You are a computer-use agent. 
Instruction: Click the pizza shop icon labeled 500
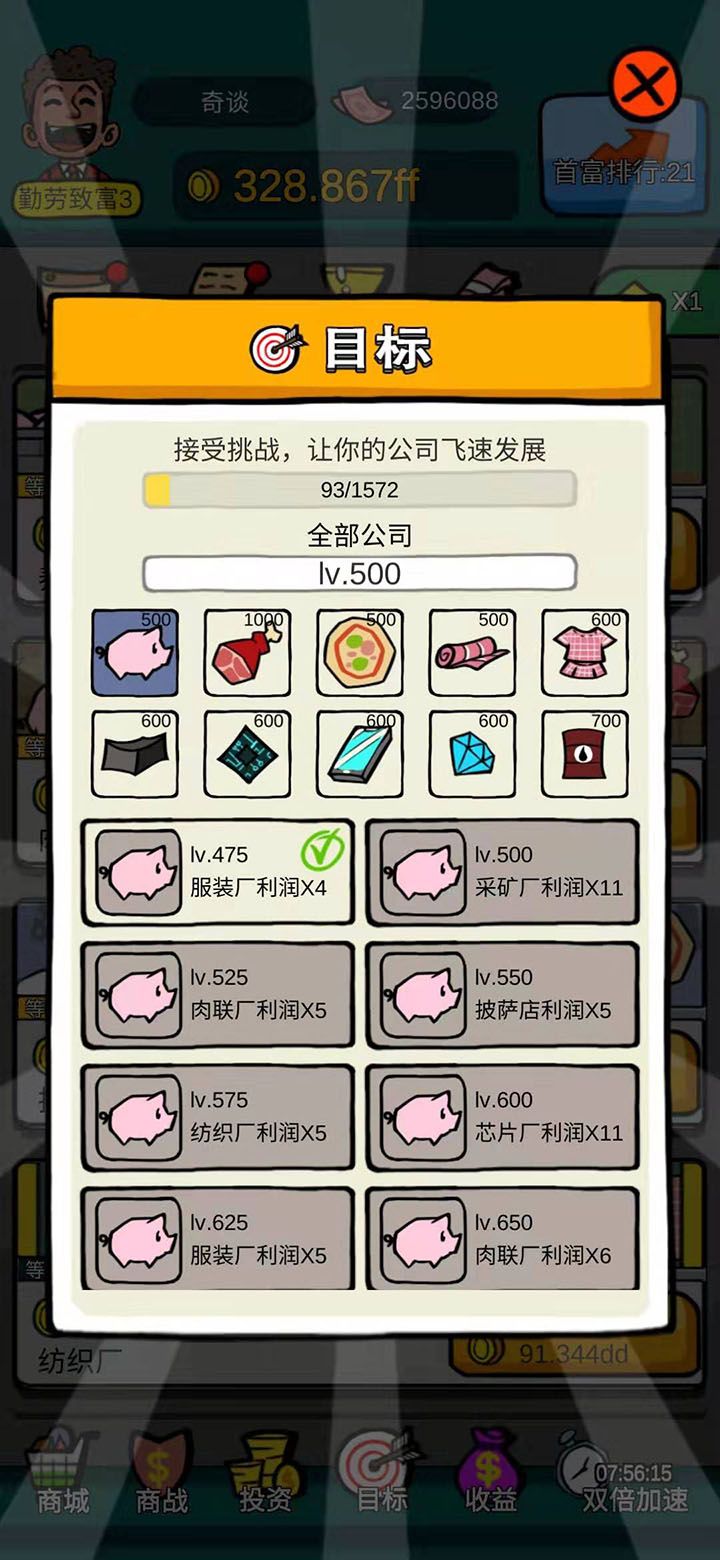click(x=360, y=652)
